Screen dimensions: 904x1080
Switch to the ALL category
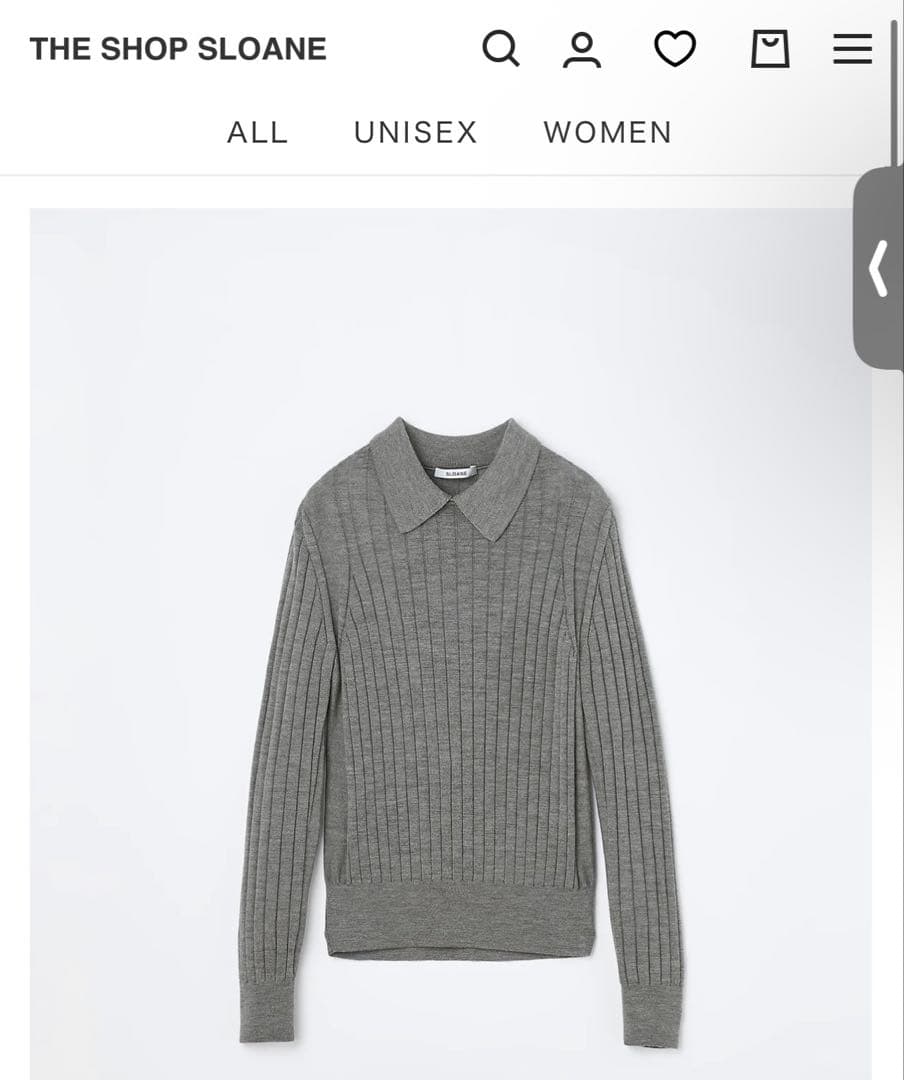click(x=257, y=132)
